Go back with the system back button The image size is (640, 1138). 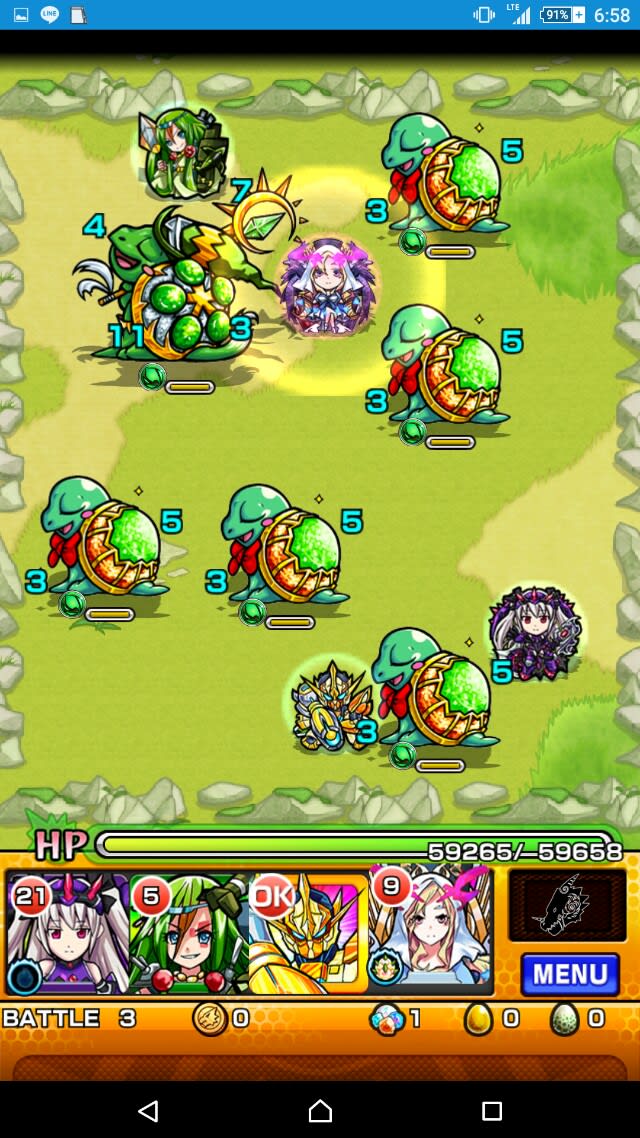tap(148, 1110)
